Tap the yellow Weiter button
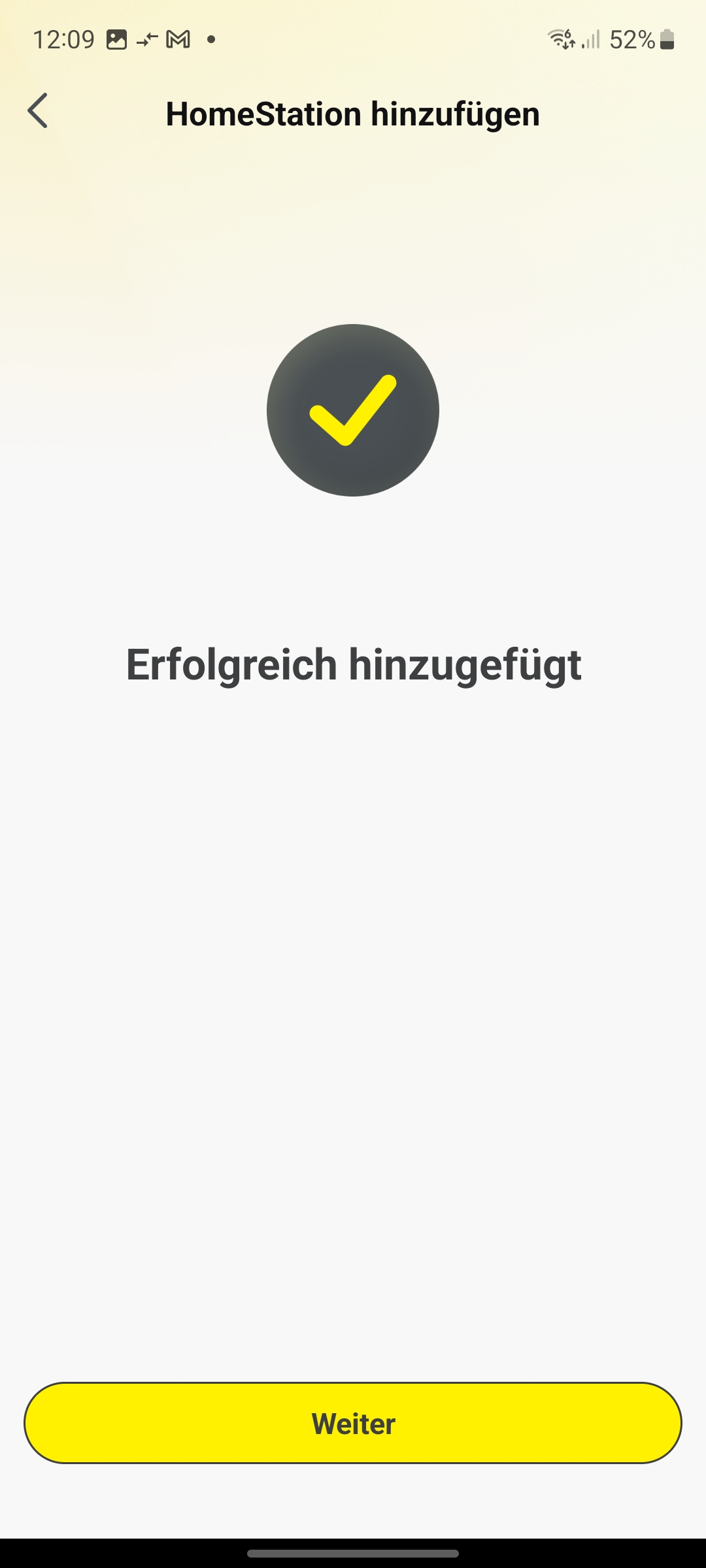The height and width of the screenshot is (1568, 706). coord(353,1423)
